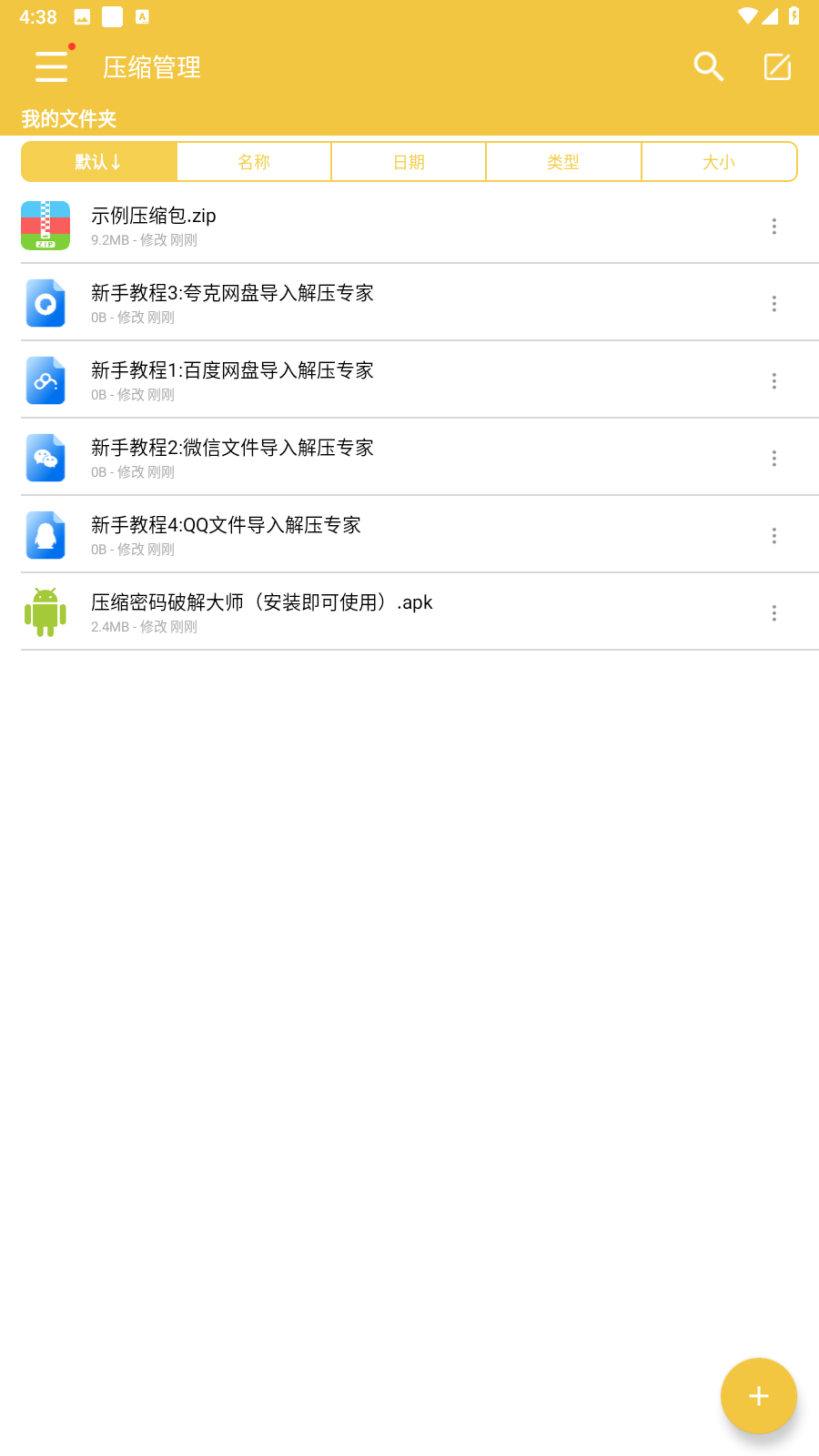Sort files by 大小

pos(719,162)
